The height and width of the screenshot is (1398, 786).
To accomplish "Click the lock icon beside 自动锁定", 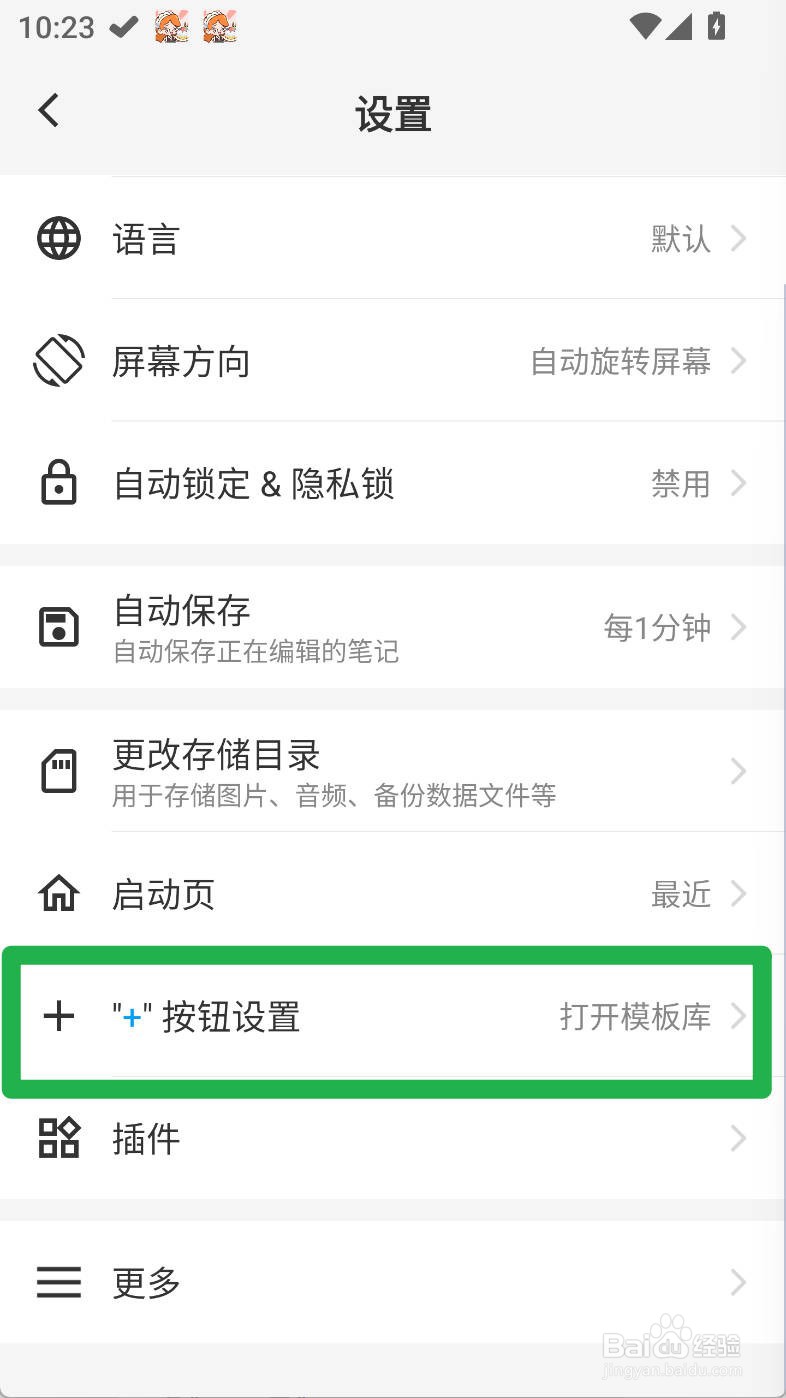I will point(58,483).
